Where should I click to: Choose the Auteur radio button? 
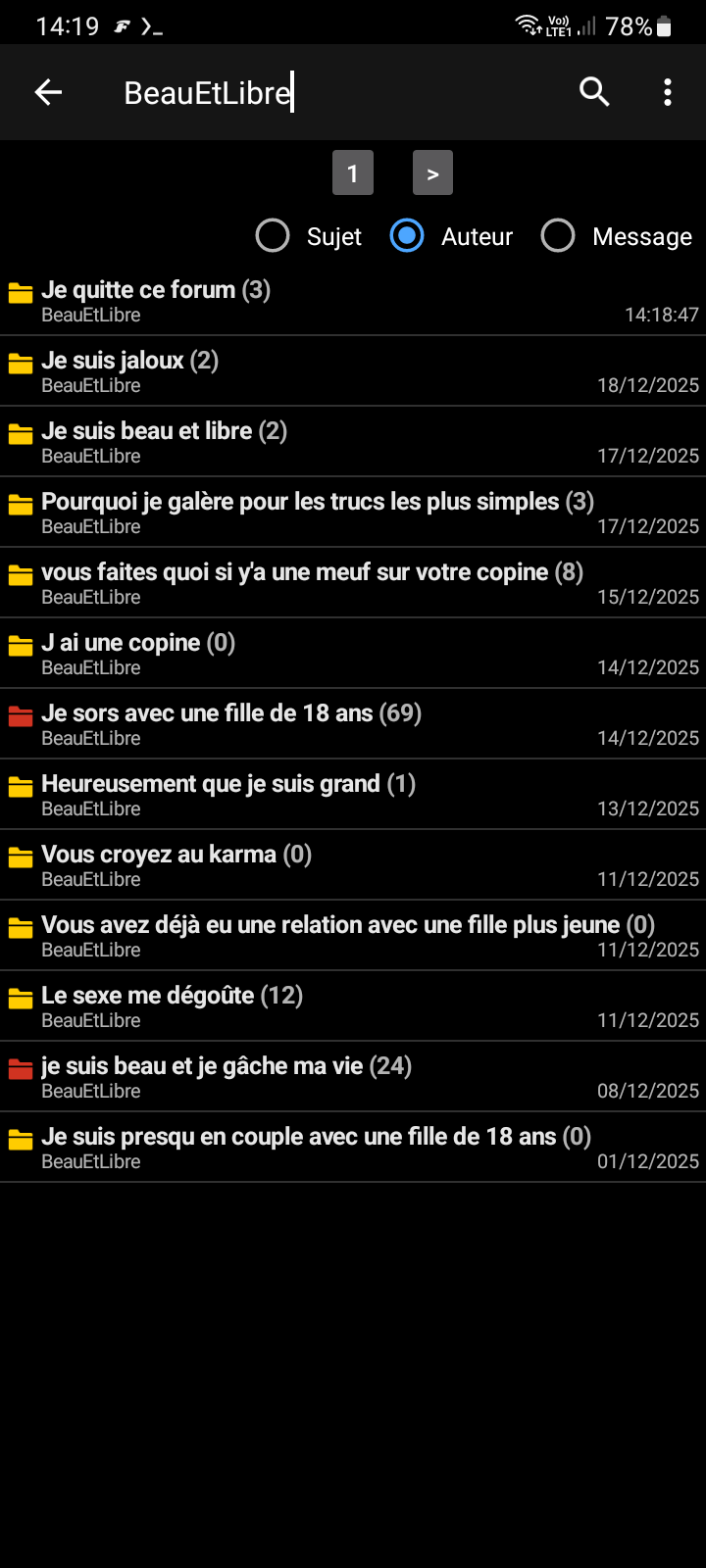point(407,236)
